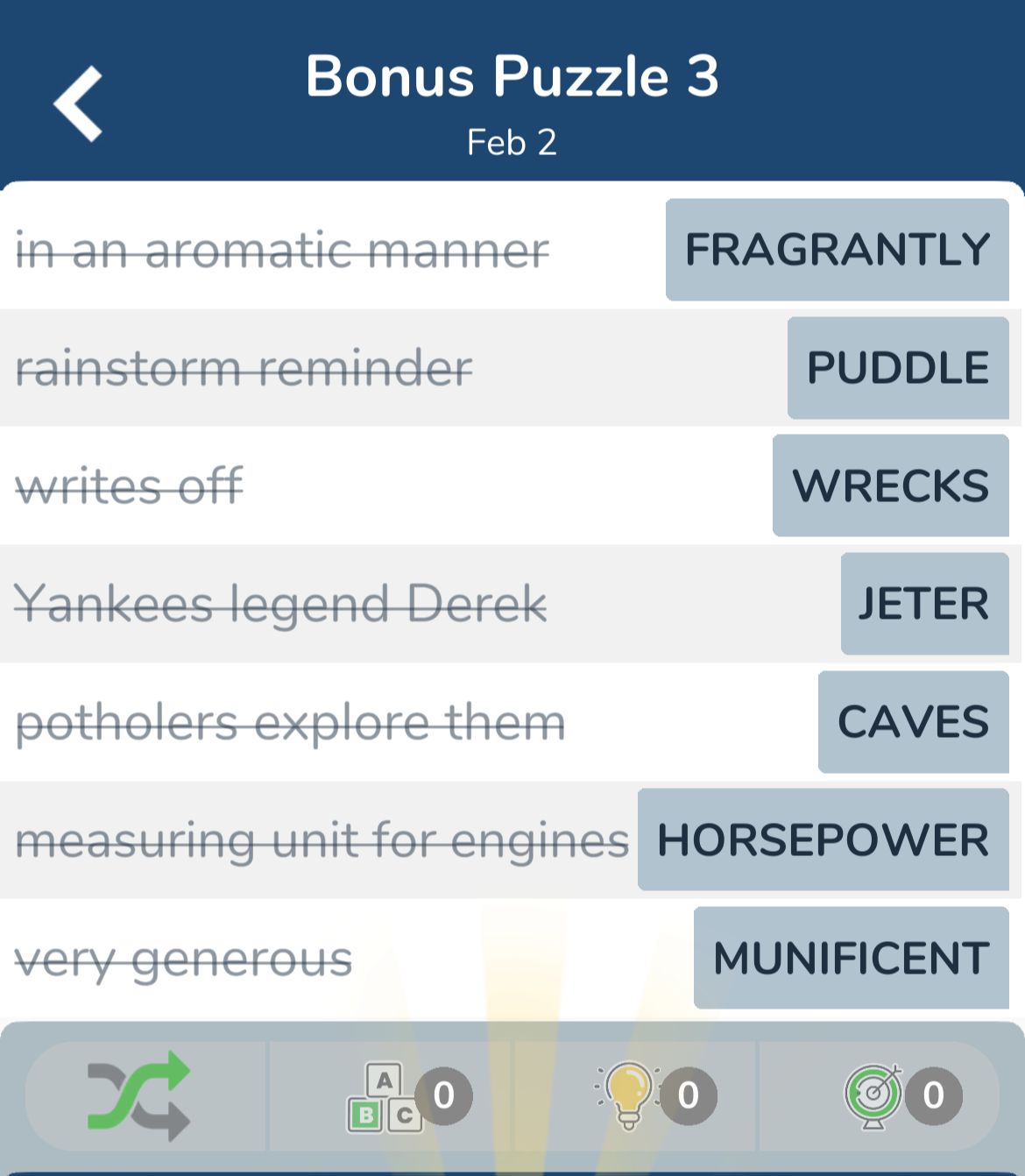Select the HORSEPOWER answer tile
Viewport: 1025px width, 1176px height.
(x=823, y=839)
